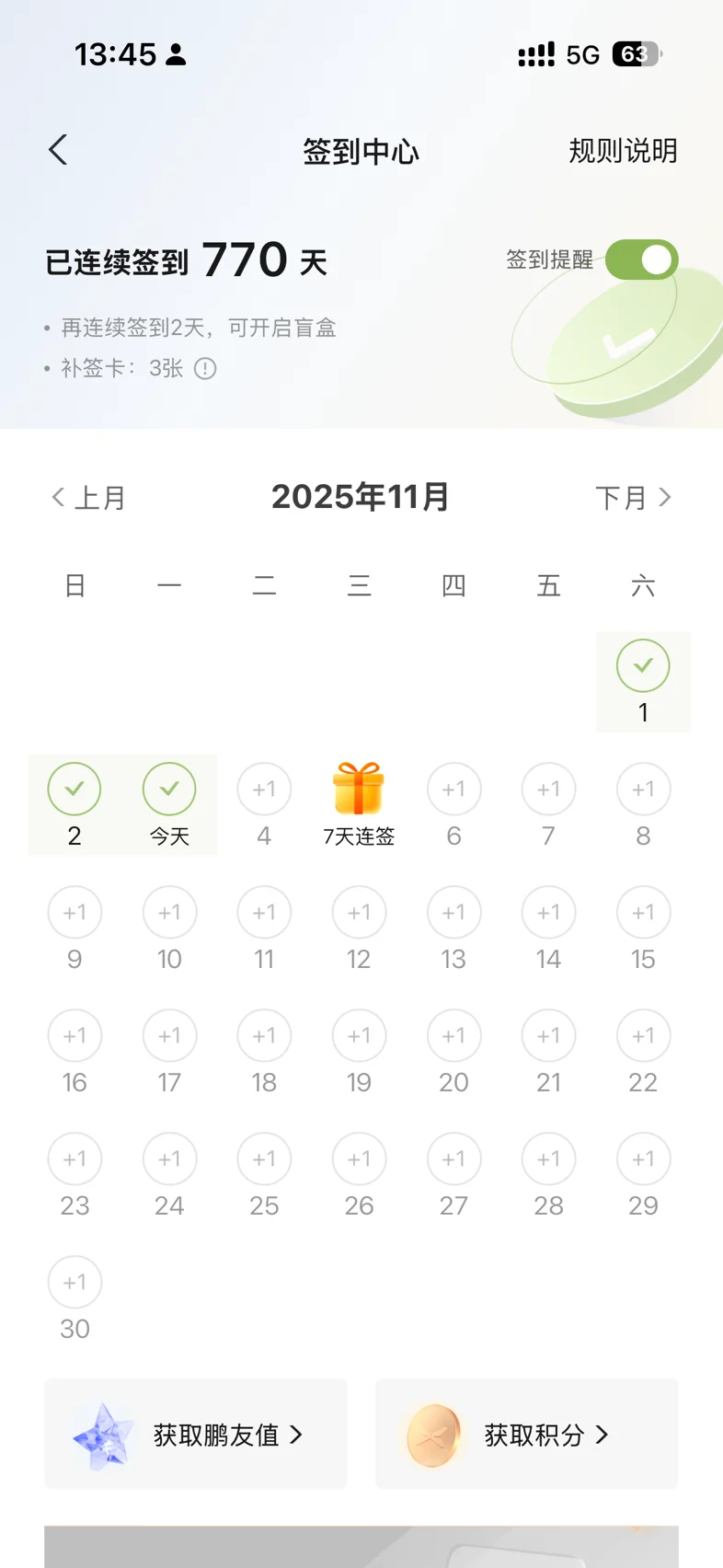This screenshot has width=723, height=1568.
Task: Tap the checked day 1 cell
Action: pos(643,679)
